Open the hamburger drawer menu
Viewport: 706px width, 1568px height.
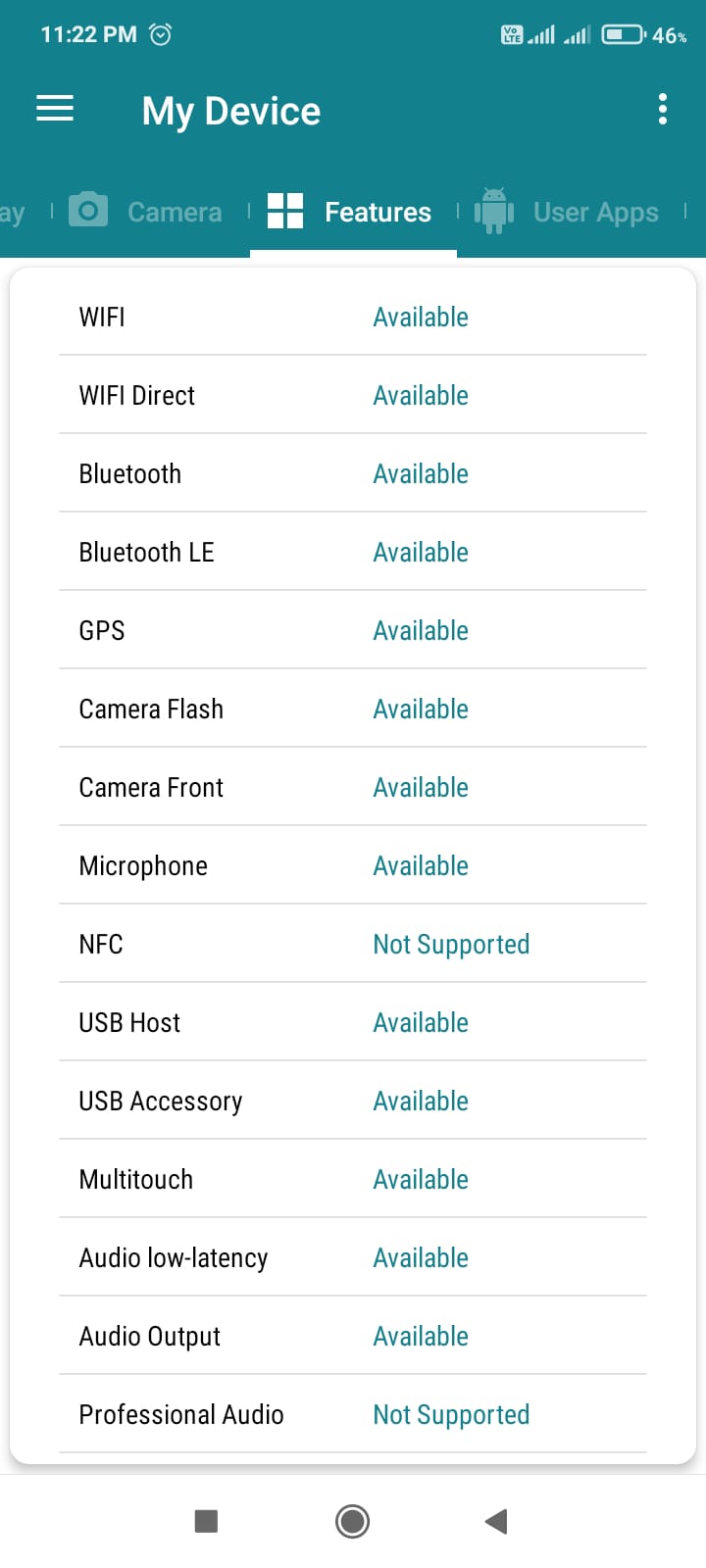tap(55, 109)
